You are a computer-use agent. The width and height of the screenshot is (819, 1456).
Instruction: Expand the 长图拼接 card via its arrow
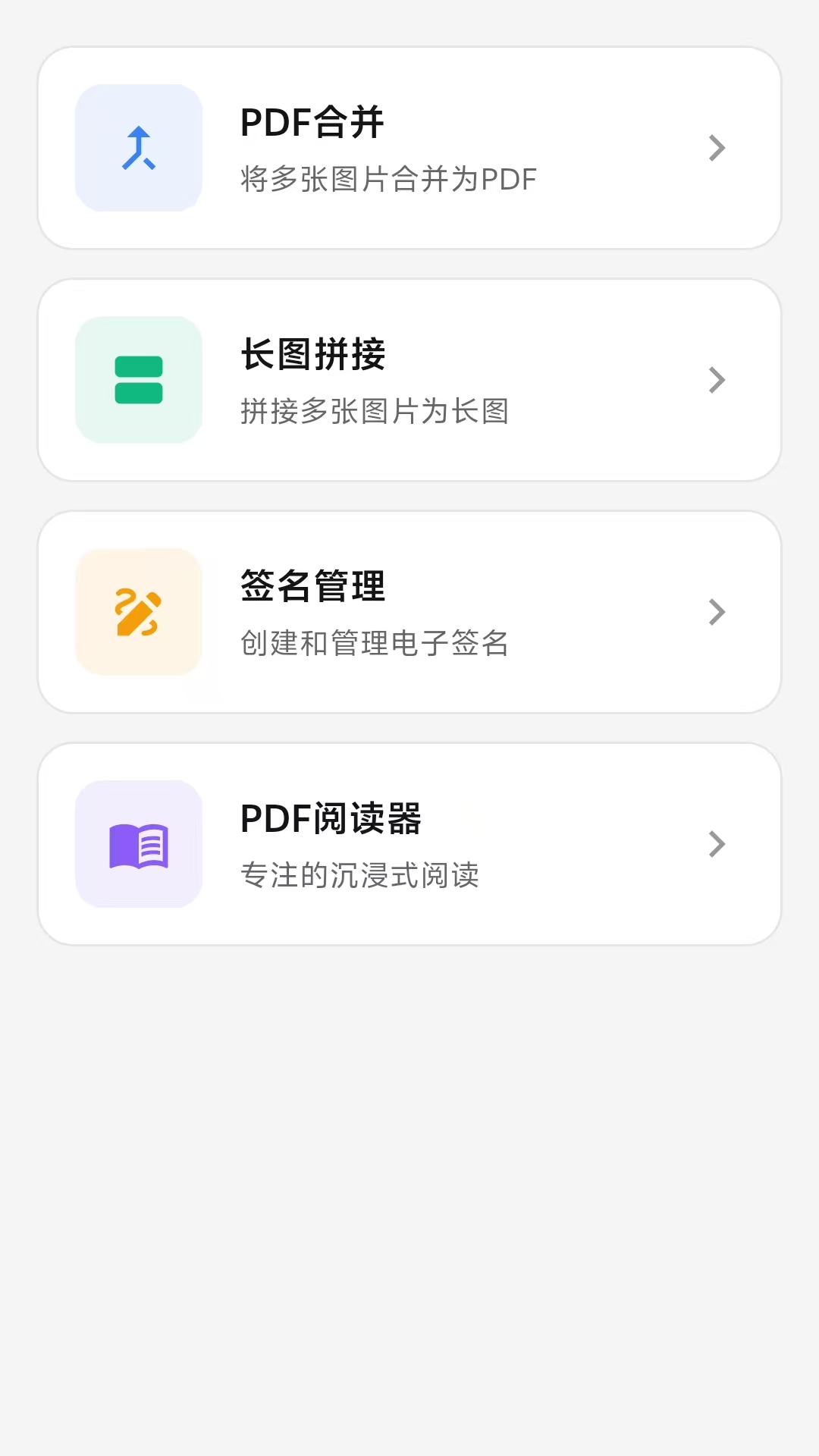717,381
